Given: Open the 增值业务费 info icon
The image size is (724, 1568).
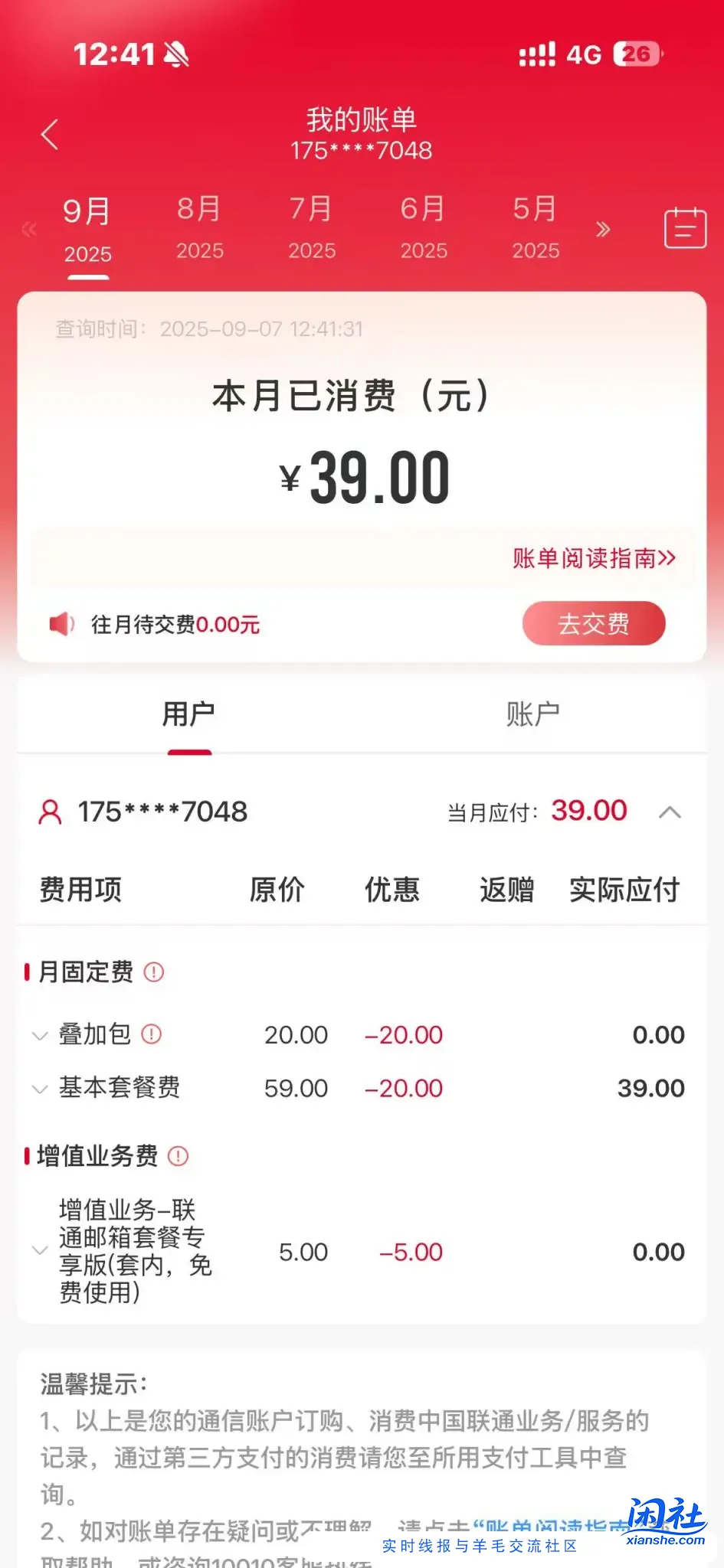Looking at the screenshot, I should coord(178,1157).
